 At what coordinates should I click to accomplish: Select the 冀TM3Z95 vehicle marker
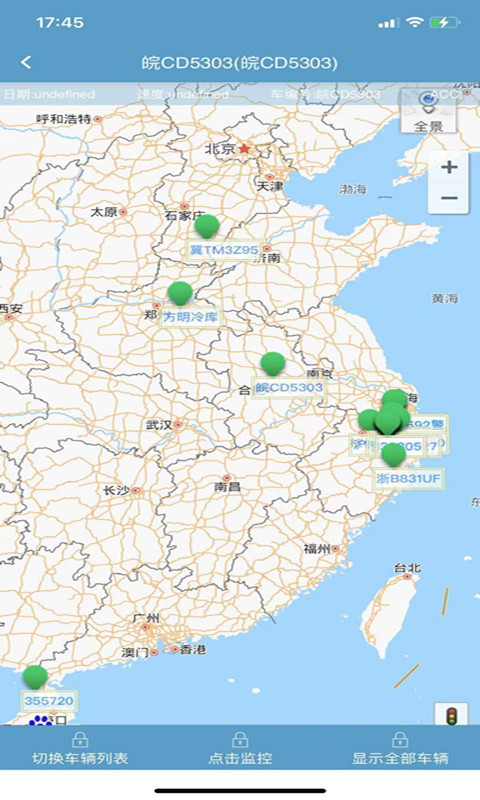coord(207,227)
